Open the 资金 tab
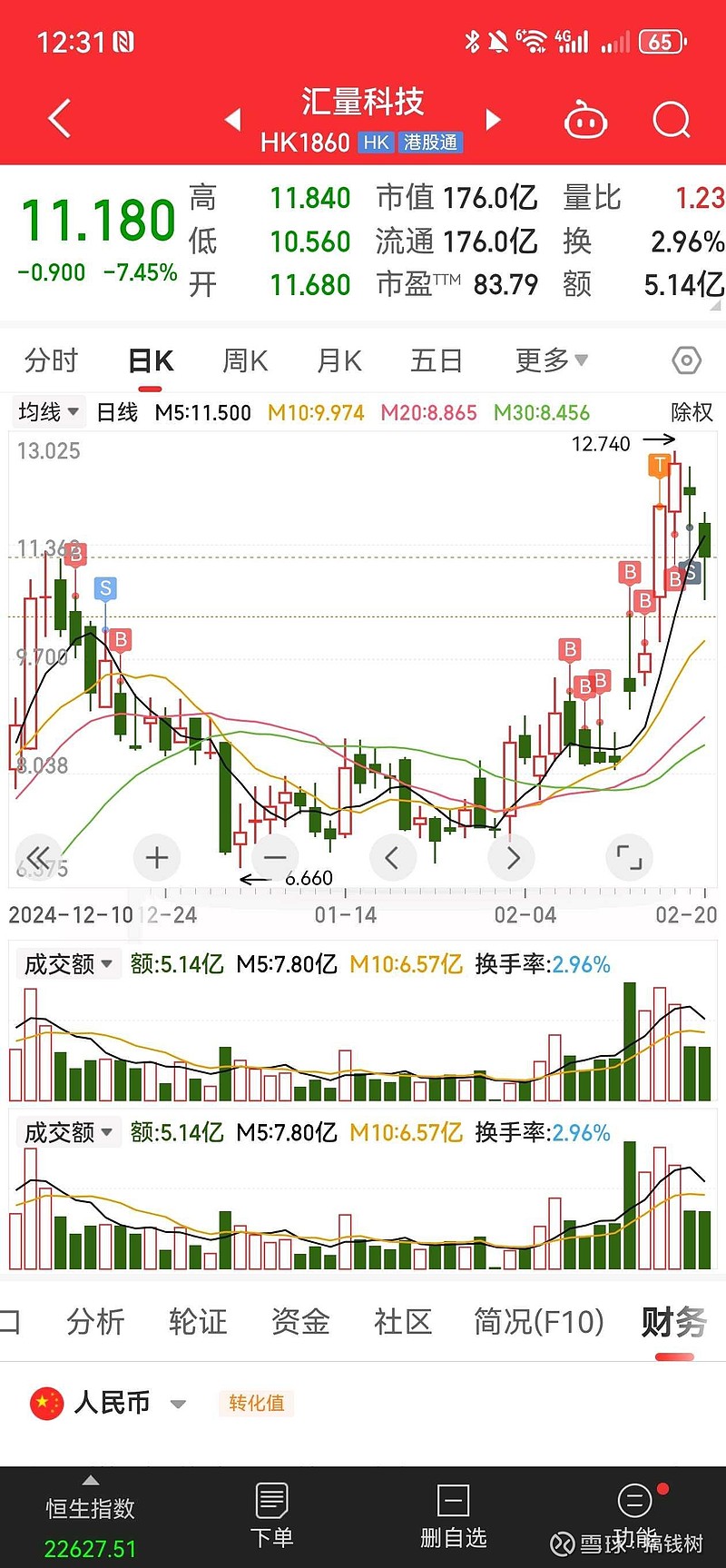 click(x=300, y=1321)
